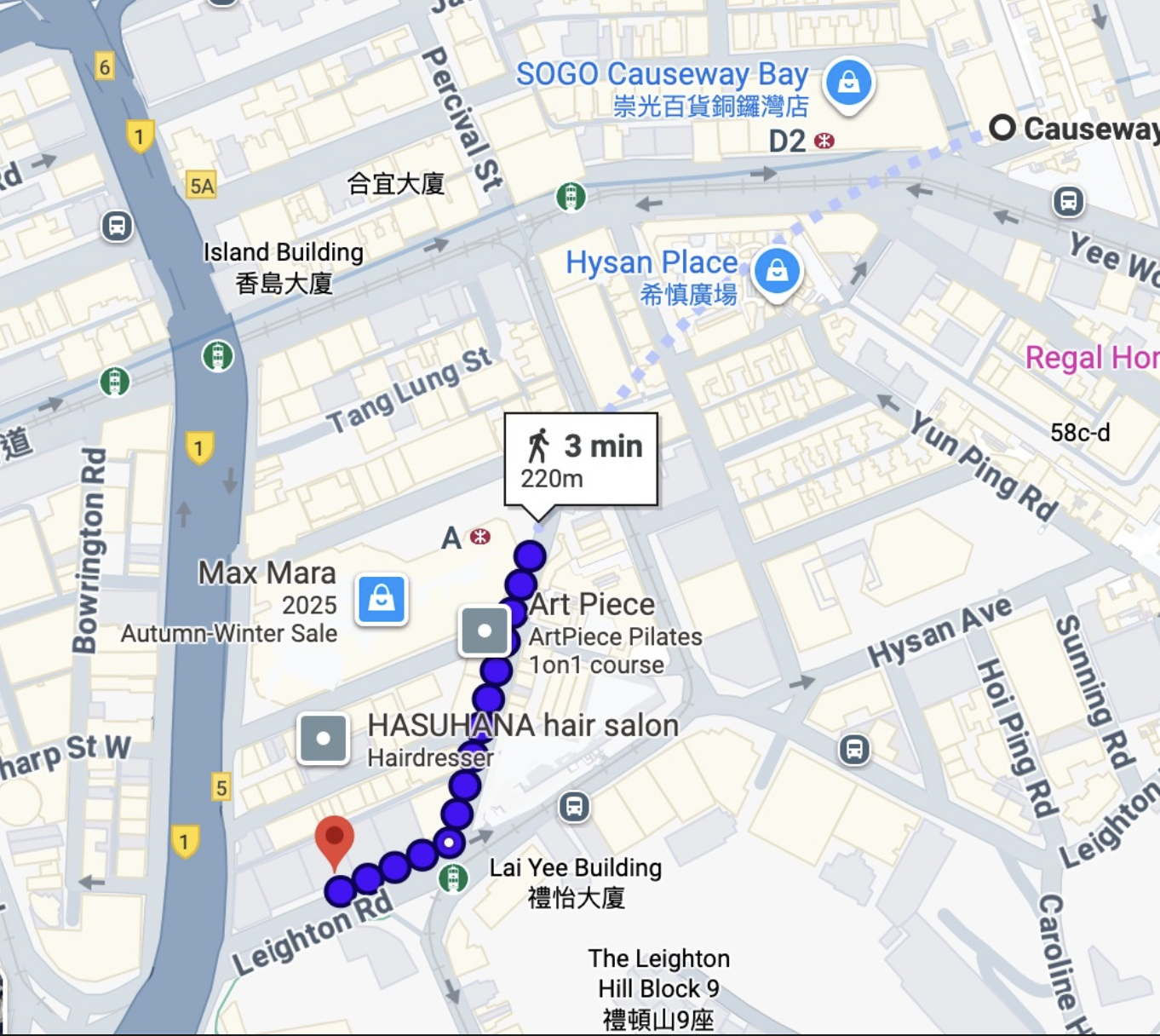Tap the MTR exit D2 marker
This screenshot has width=1160, height=1036.
click(824, 141)
